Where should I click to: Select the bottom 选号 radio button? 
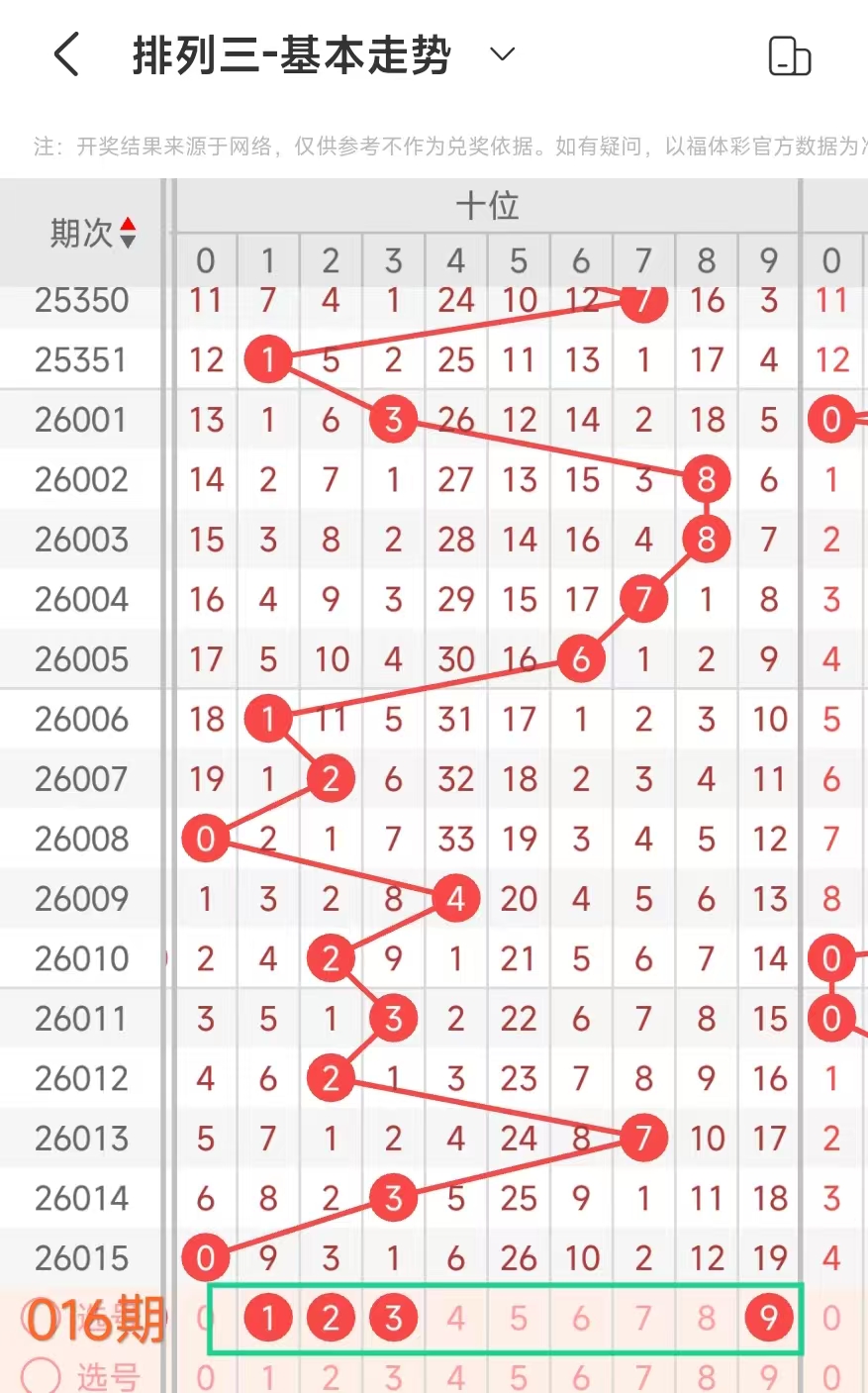[x=41, y=1375]
